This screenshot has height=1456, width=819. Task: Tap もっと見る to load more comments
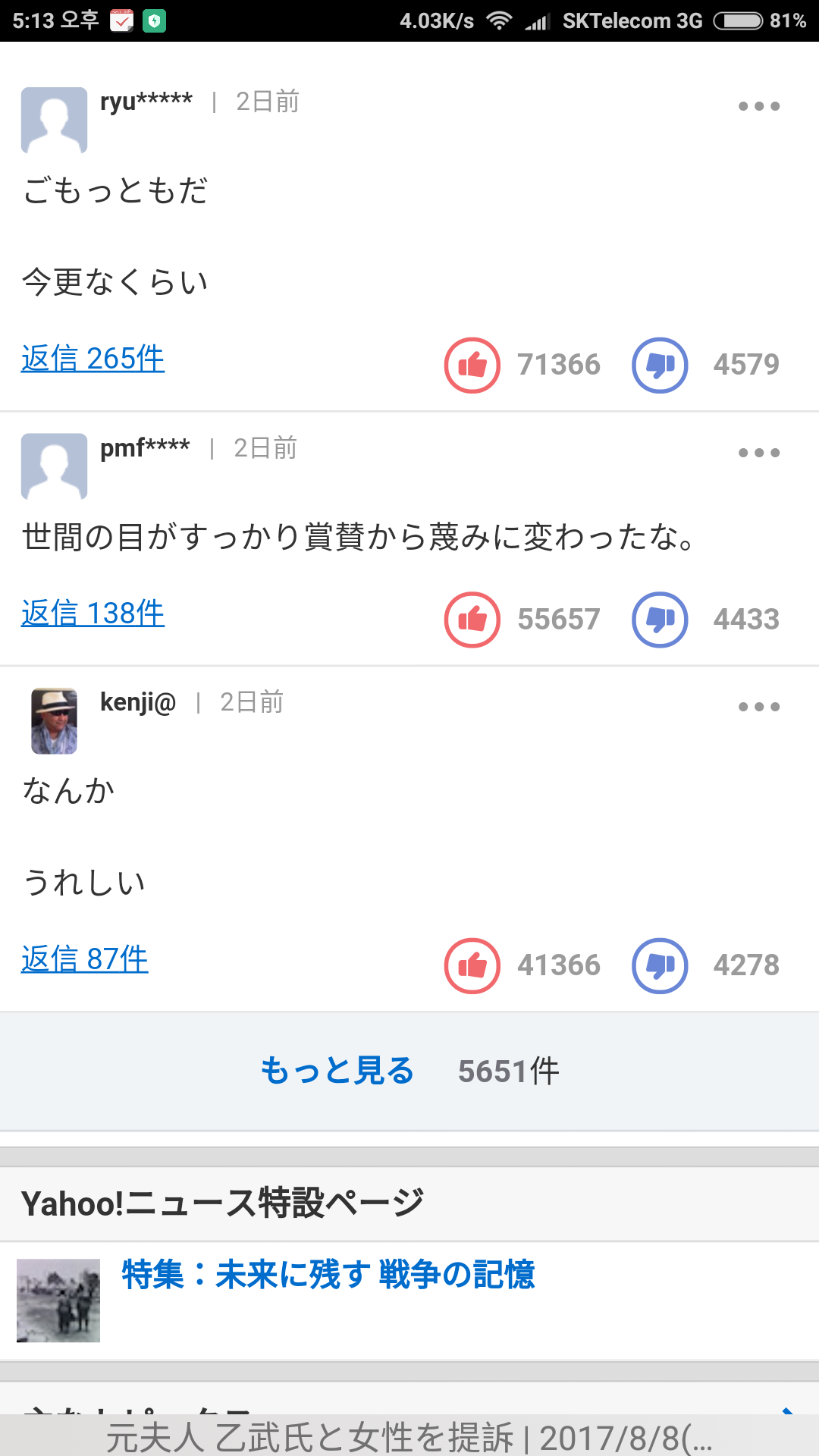pyautogui.click(x=337, y=1071)
